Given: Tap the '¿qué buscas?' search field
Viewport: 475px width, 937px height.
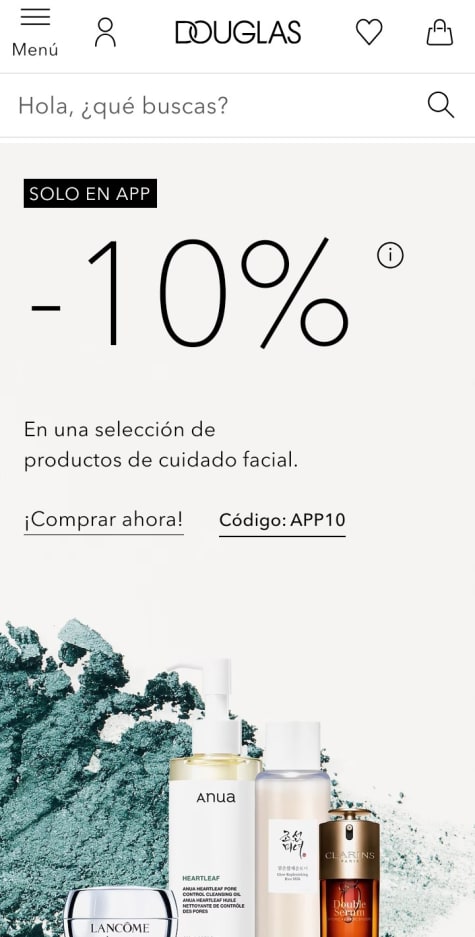Looking at the screenshot, I should tap(215, 106).
